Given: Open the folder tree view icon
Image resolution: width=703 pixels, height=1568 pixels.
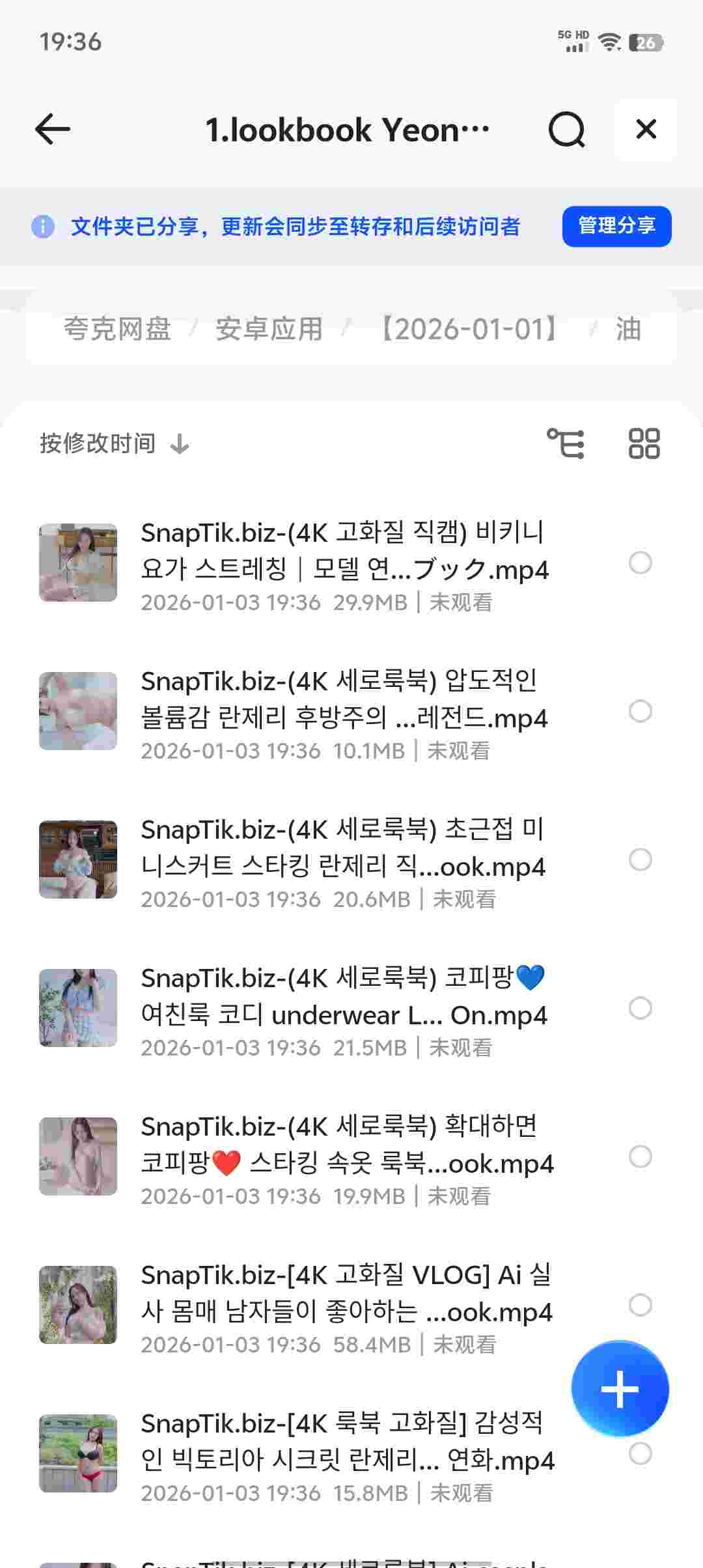Looking at the screenshot, I should point(565,443).
